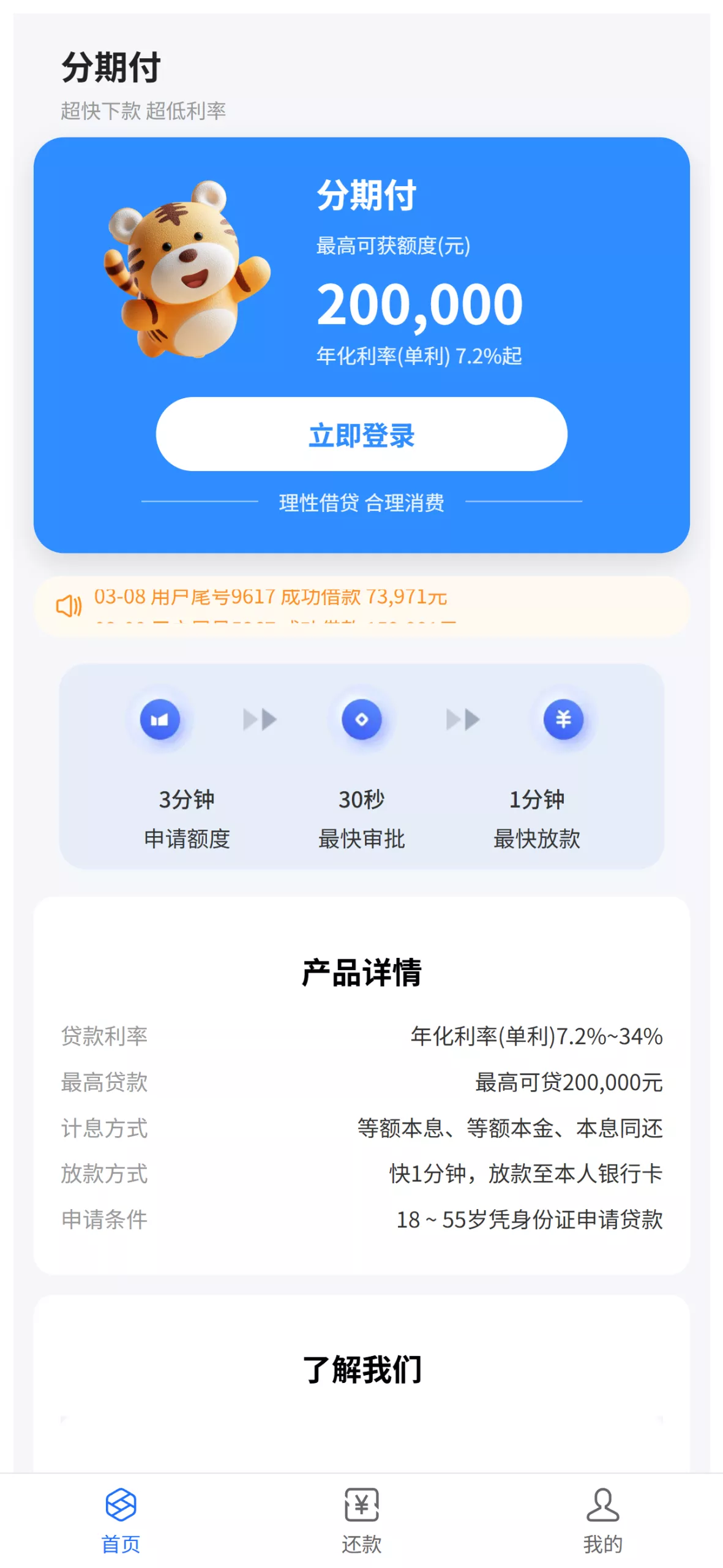Click the diamond icon above 30秒
The height and width of the screenshot is (1568, 723).
point(361,720)
